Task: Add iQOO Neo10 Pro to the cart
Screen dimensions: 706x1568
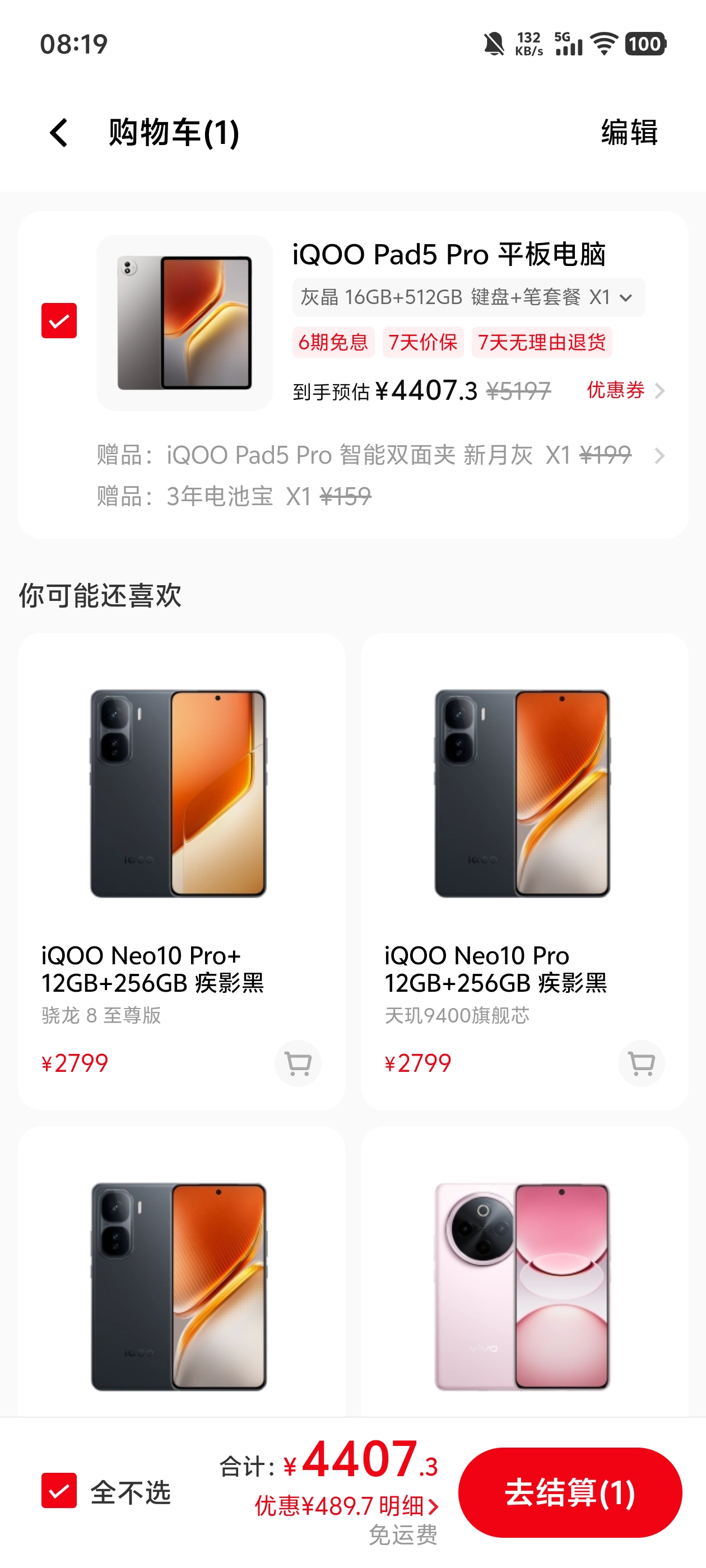Action: coord(641,1063)
